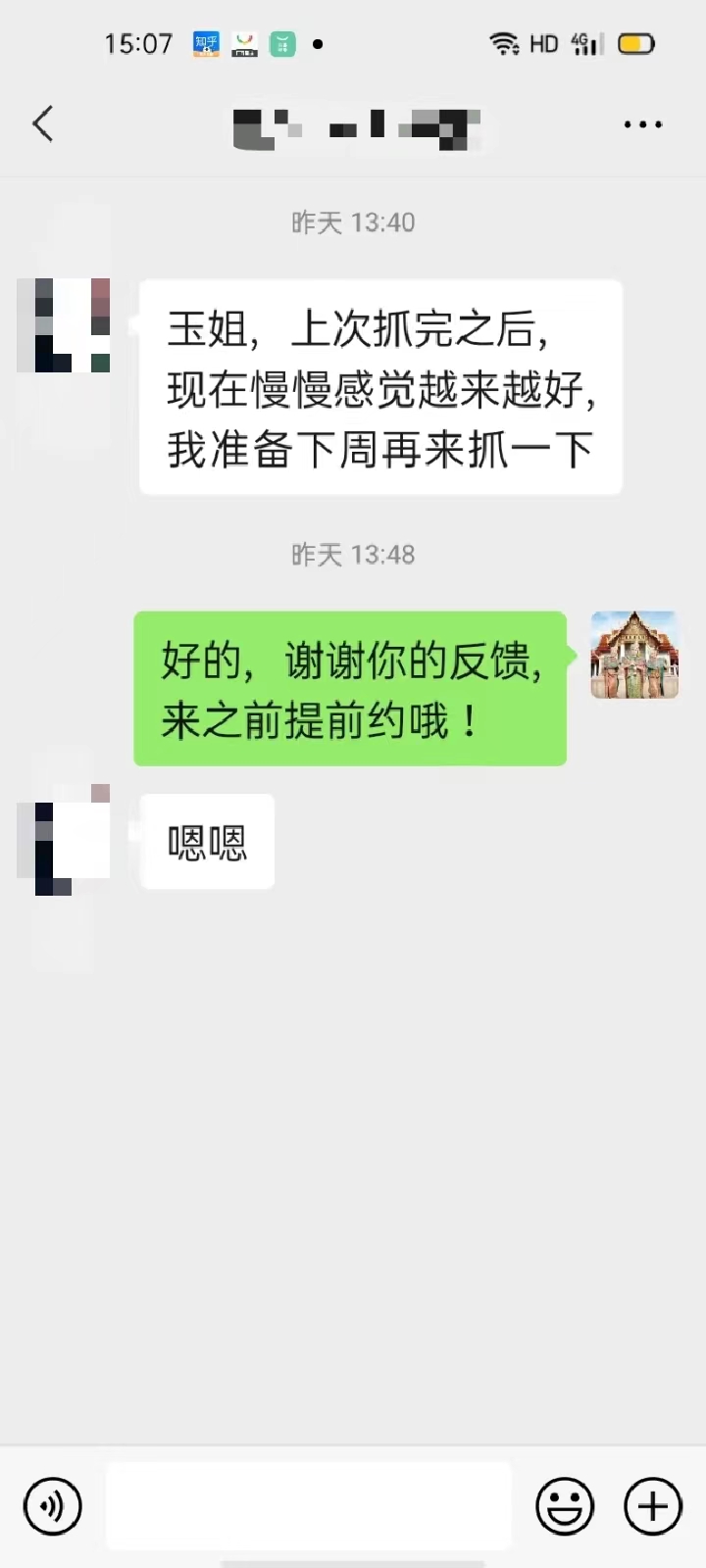This screenshot has height=1568, width=706.
Task: Tap the green app icon in status bar
Action: click(x=281, y=43)
